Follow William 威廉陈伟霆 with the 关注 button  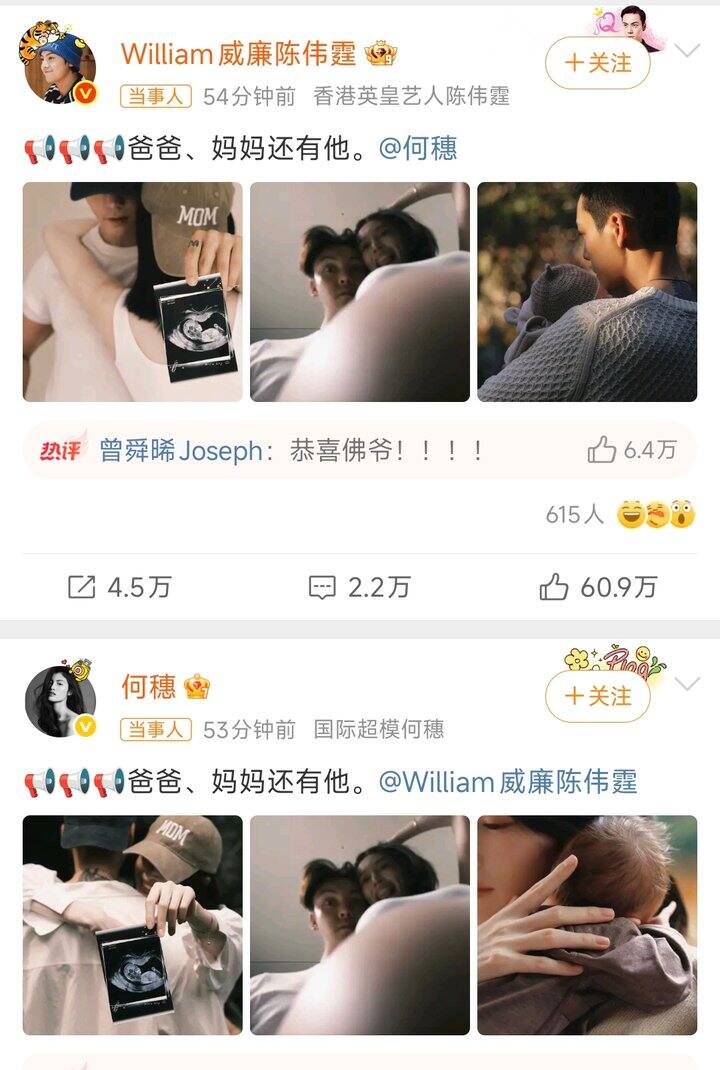tap(598, 63)
